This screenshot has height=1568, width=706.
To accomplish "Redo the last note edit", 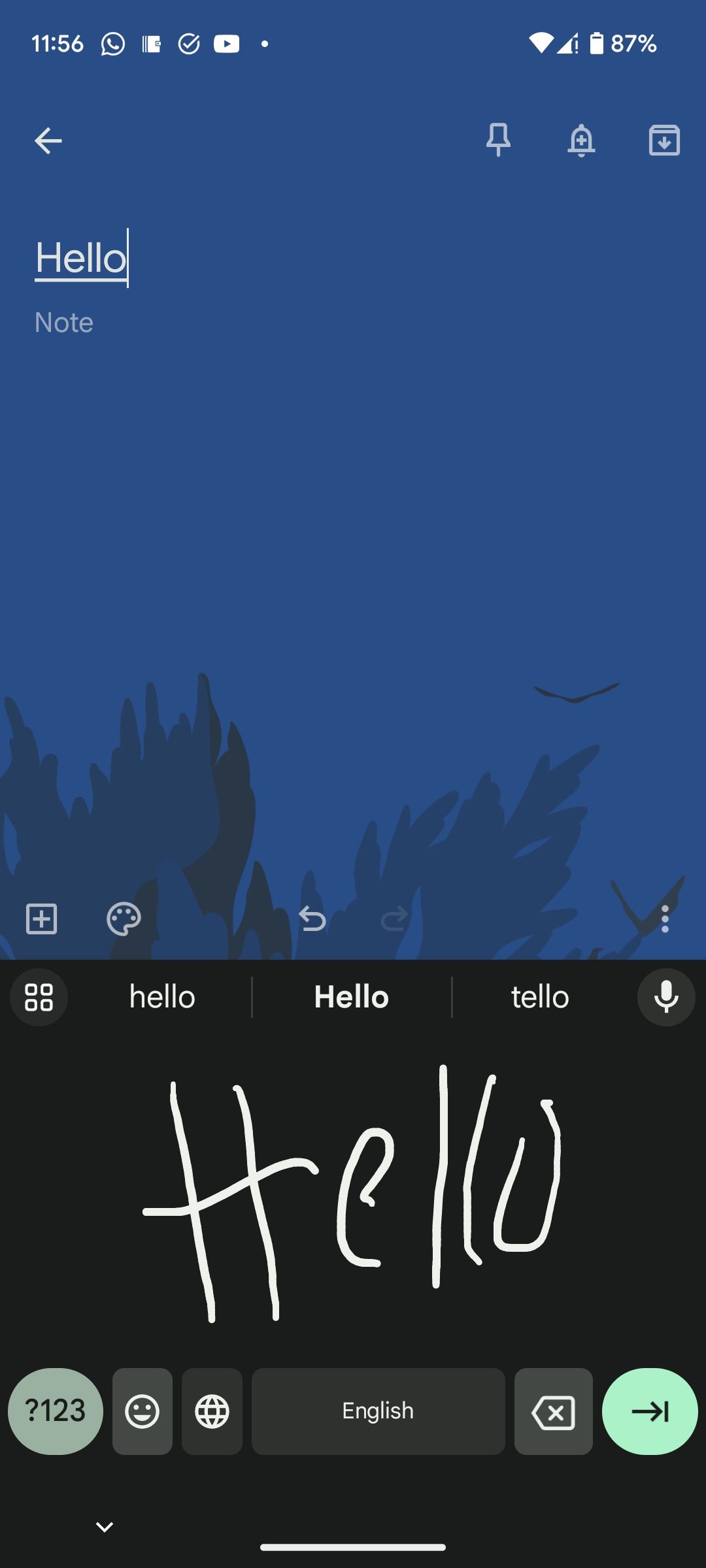I will (394, 918).
